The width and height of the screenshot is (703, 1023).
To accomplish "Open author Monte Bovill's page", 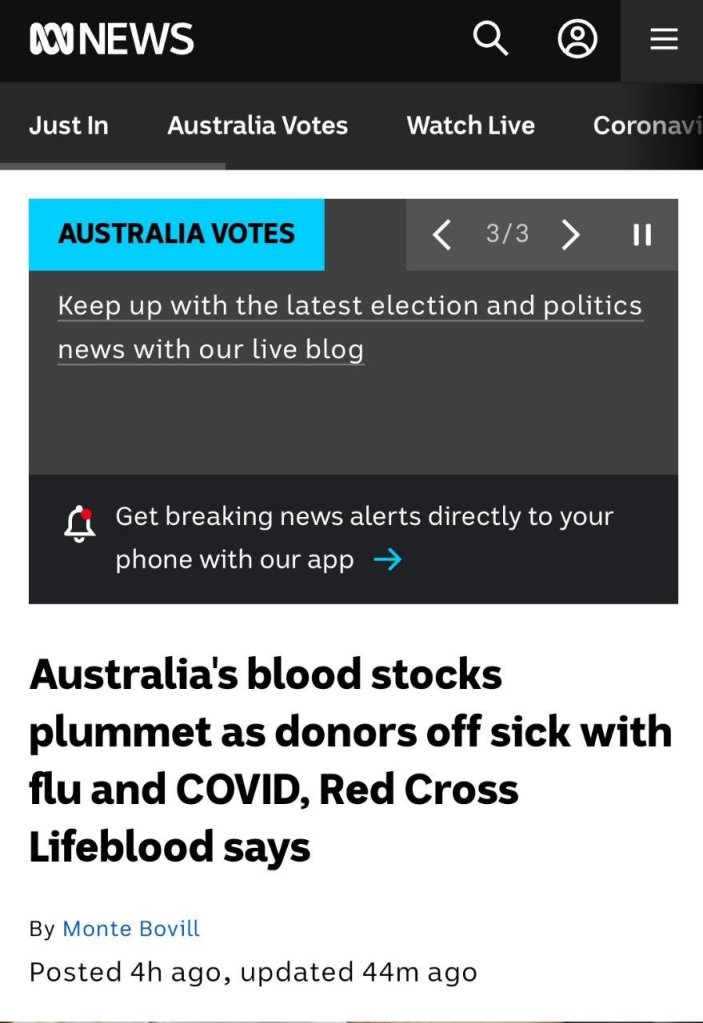I will [x=131, y=929].
